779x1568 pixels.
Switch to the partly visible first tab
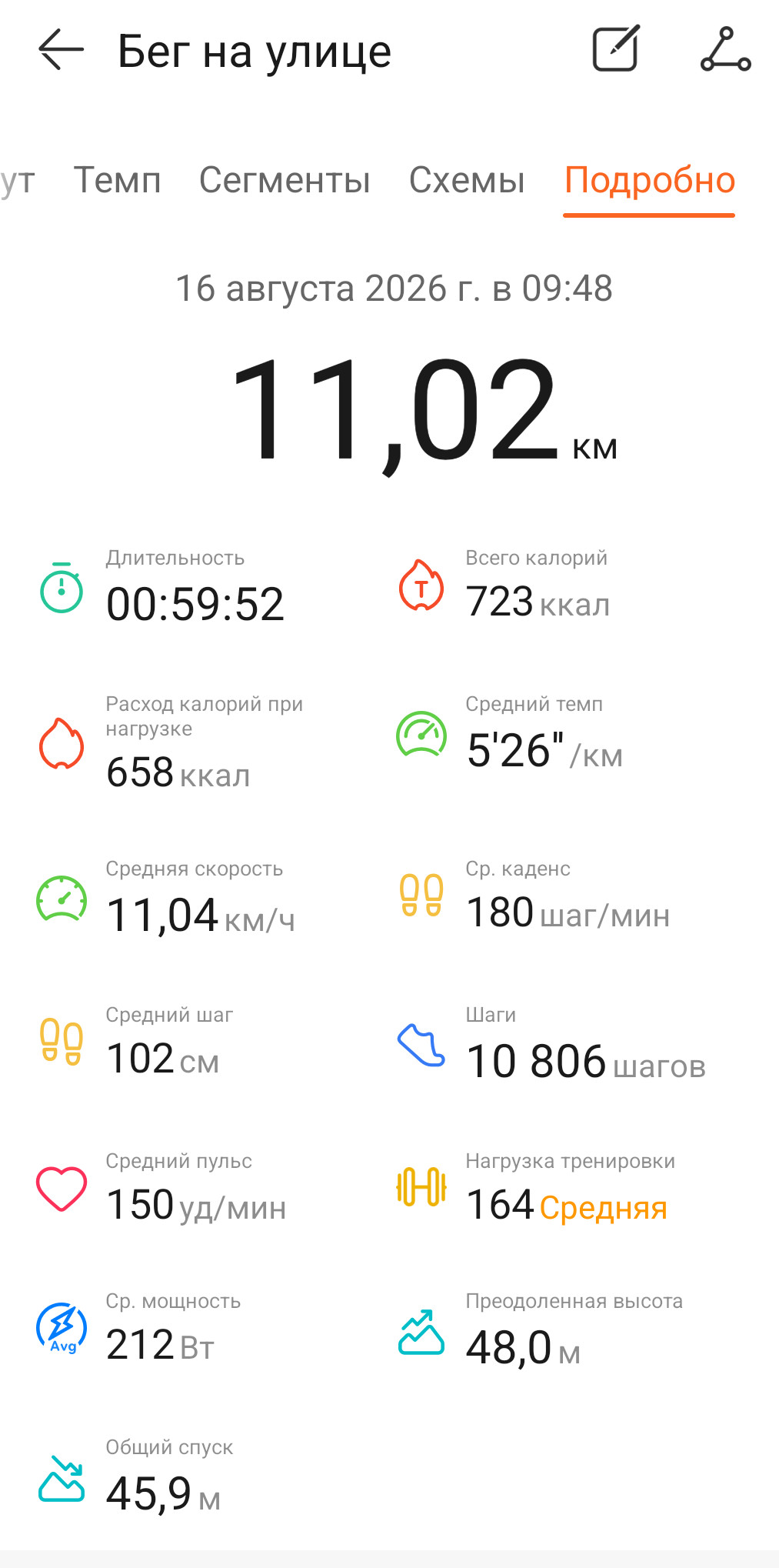pos(17,181)
